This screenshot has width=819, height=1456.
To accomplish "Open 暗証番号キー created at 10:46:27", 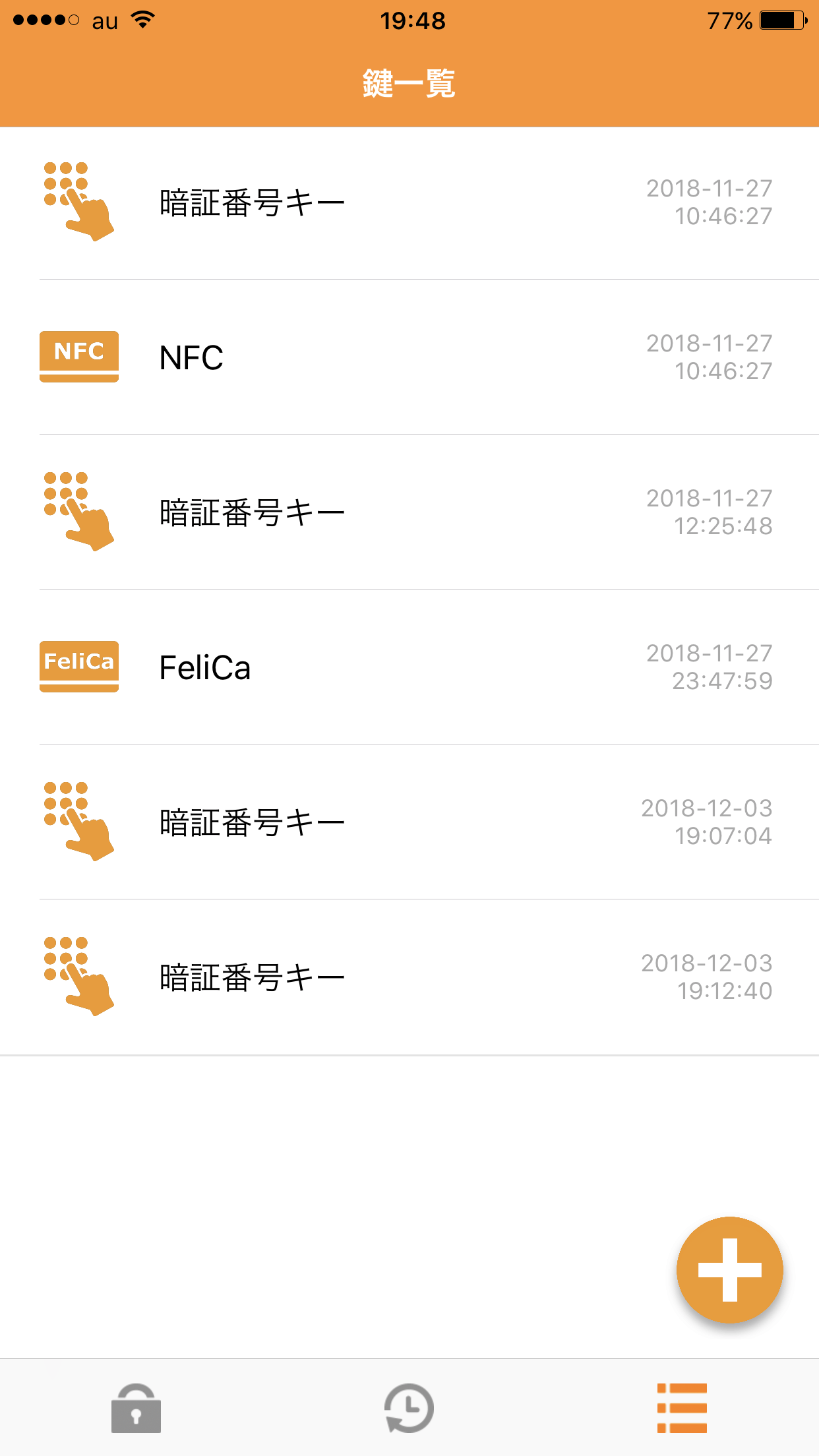I will tap(409, 202).
